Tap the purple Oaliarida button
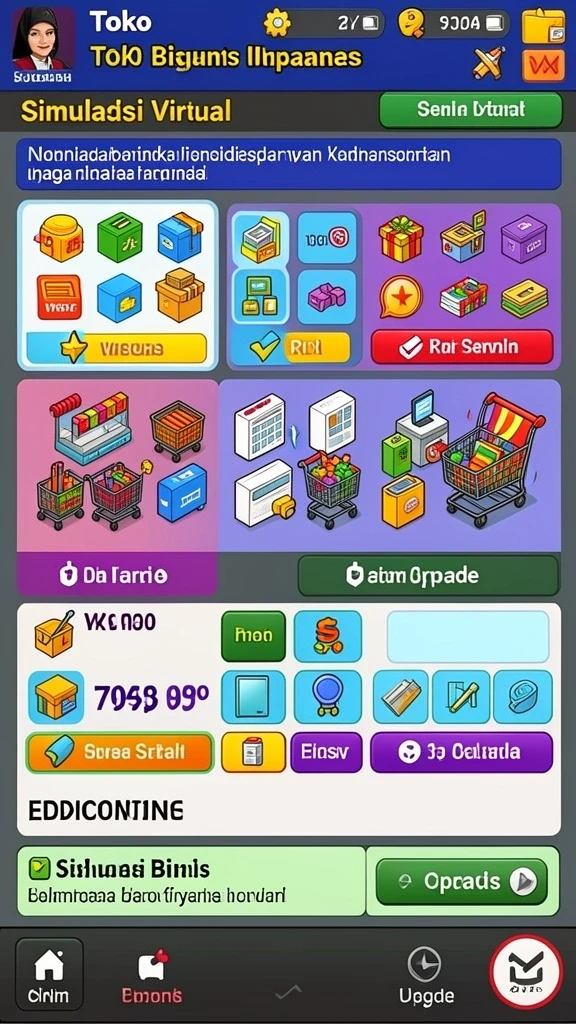This screenshot has height=1024, width=576. [x=461, y=752]
